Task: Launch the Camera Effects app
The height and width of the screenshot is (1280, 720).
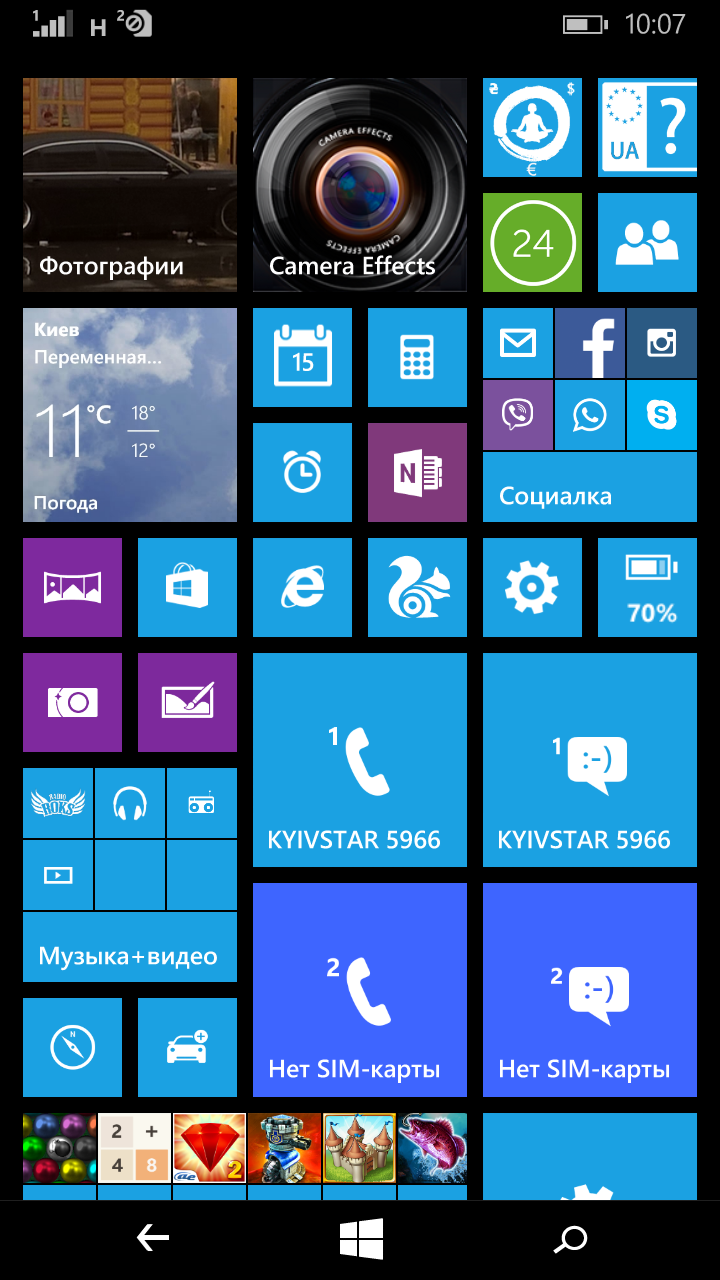Action: (x=360, y=185)
